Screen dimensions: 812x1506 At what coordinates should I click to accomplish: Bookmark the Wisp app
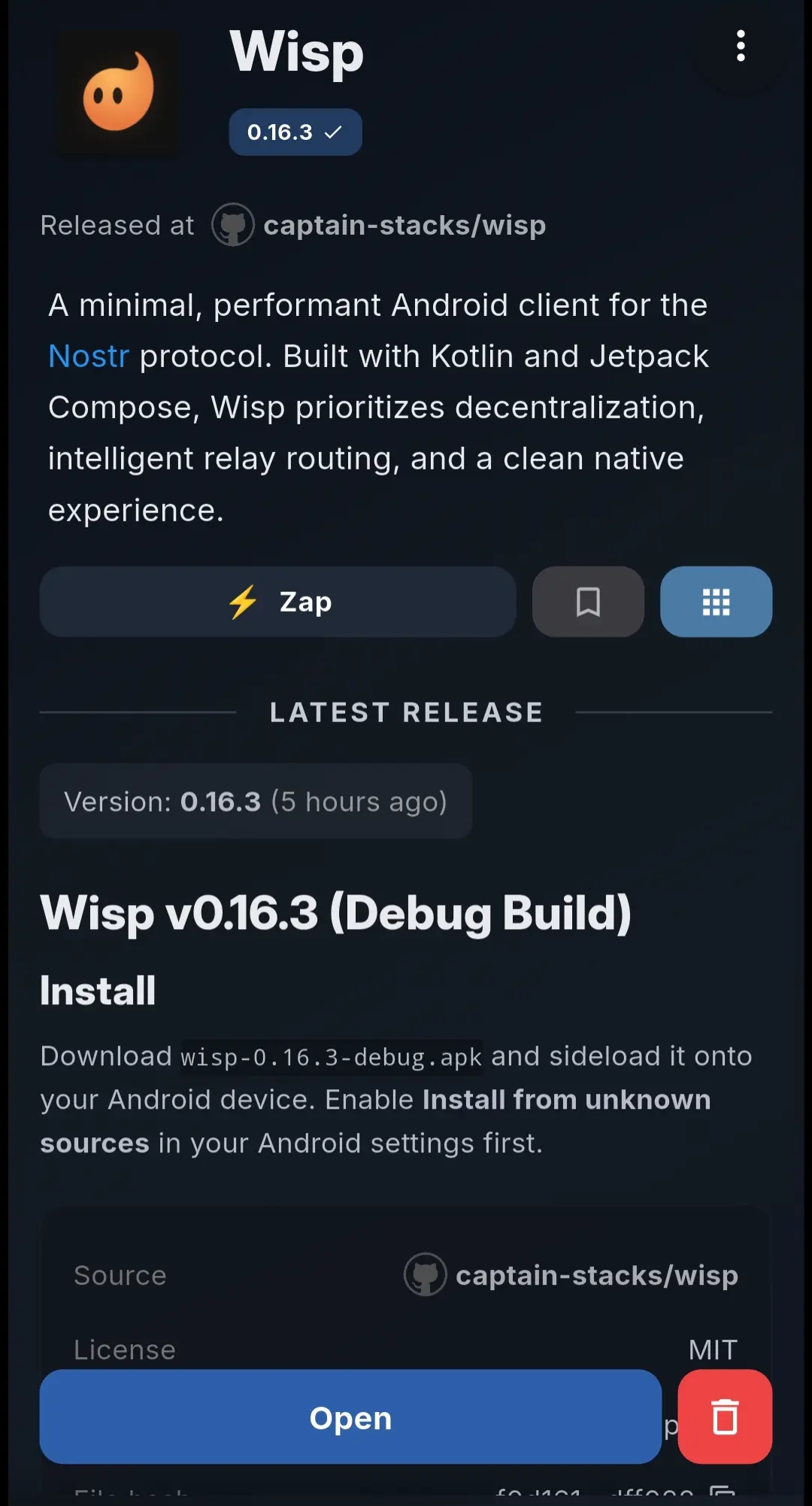pyautogui.click(x=588, y=602)
